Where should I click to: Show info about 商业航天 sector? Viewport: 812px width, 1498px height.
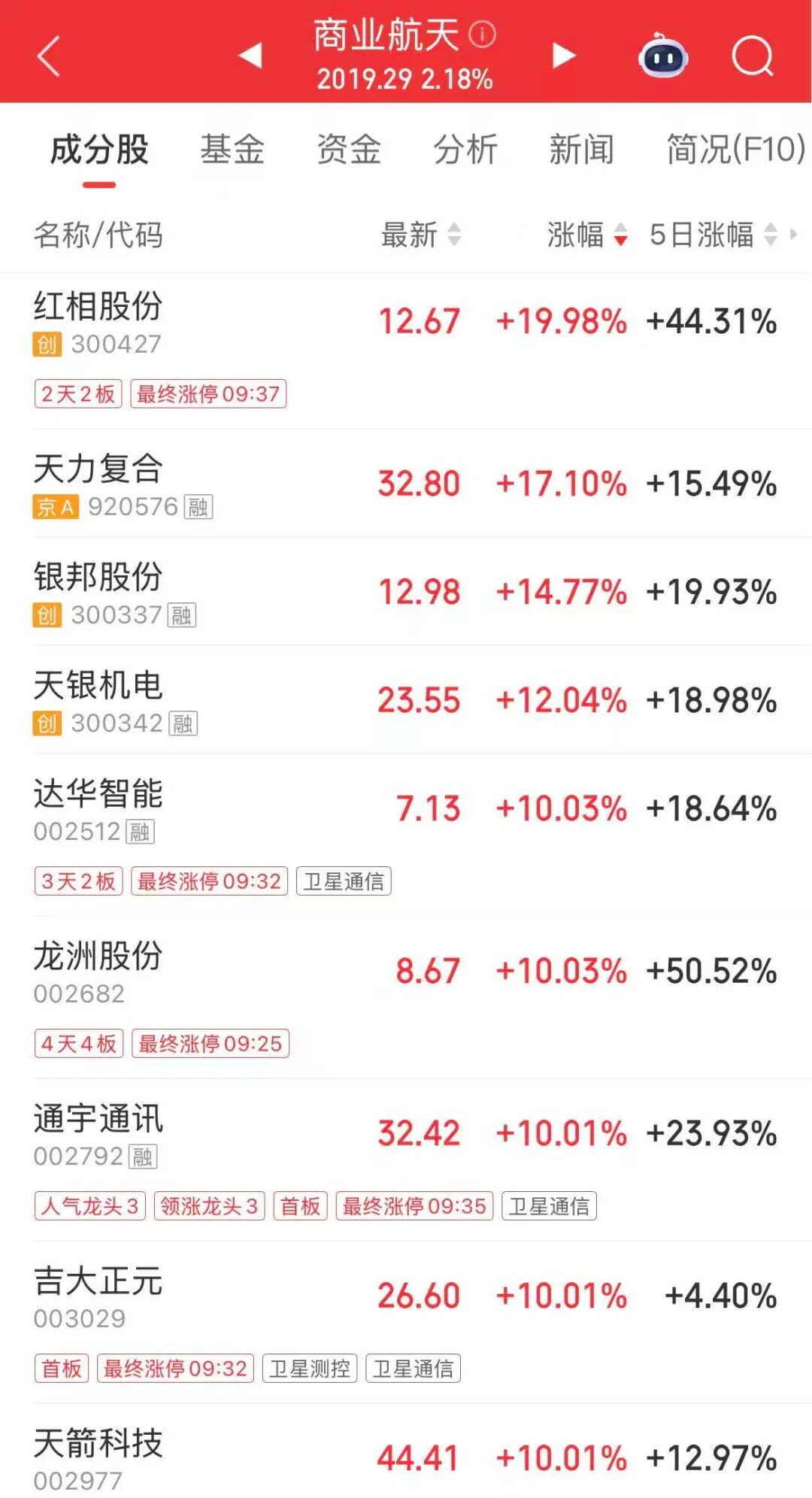click(482, 35)
